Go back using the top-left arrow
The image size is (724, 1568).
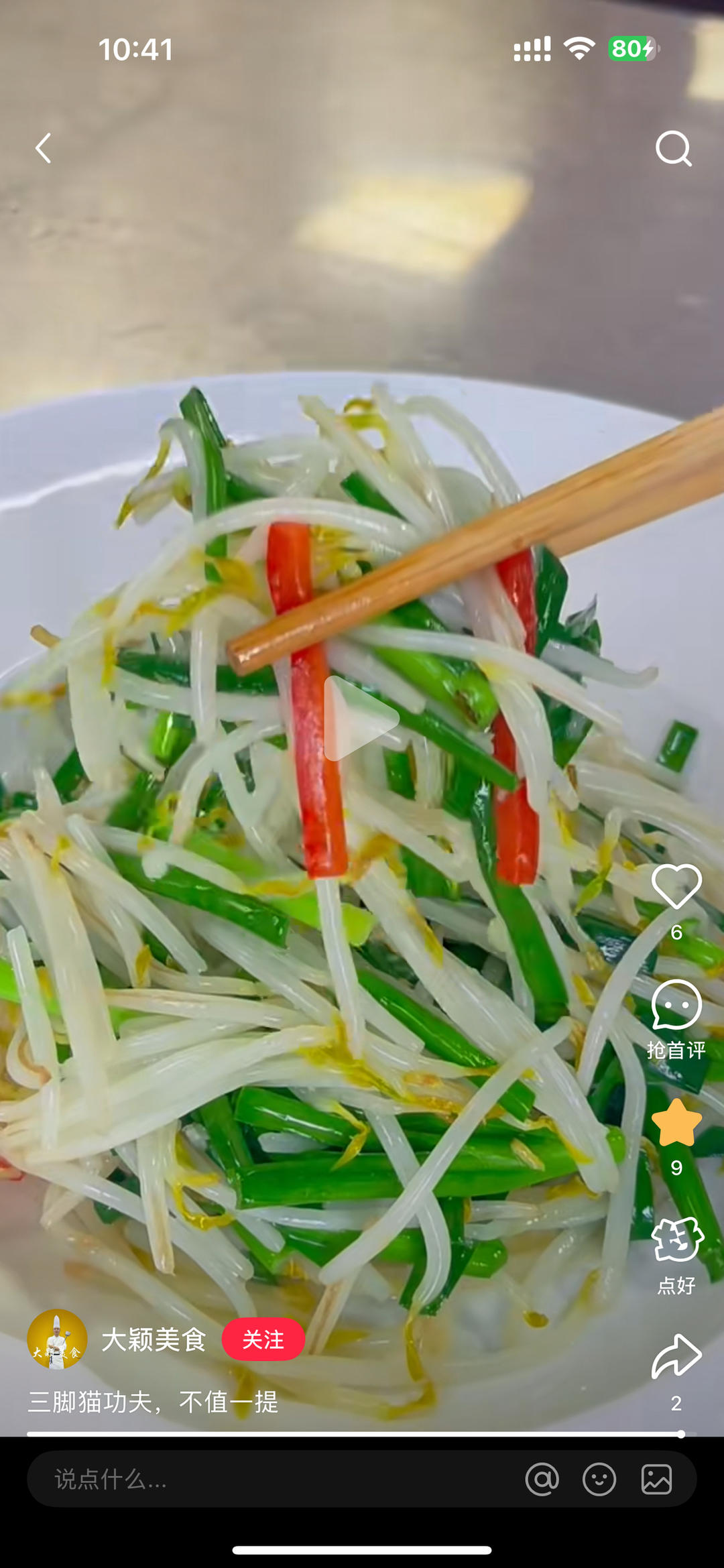pos(44,148)
